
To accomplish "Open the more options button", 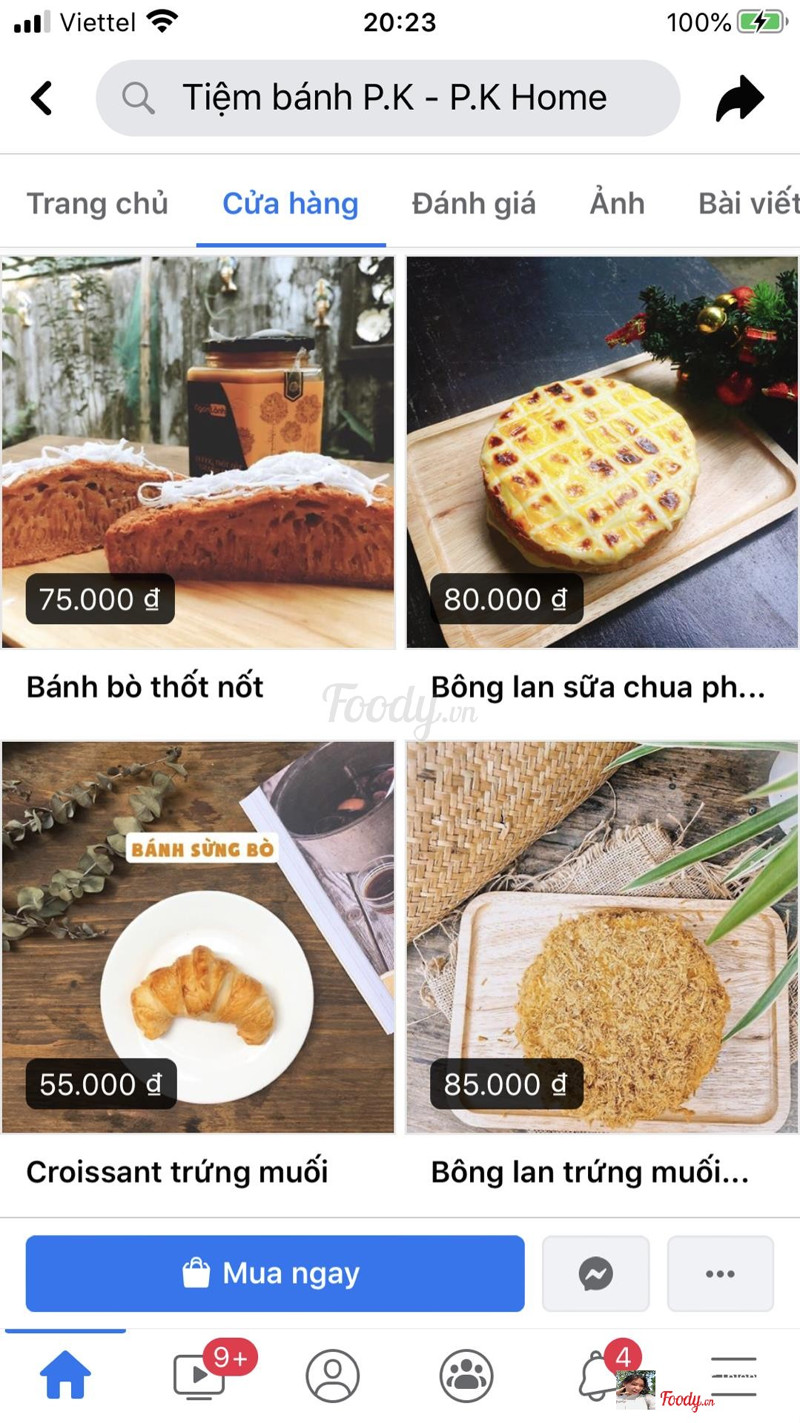I will click(720, 1273).
